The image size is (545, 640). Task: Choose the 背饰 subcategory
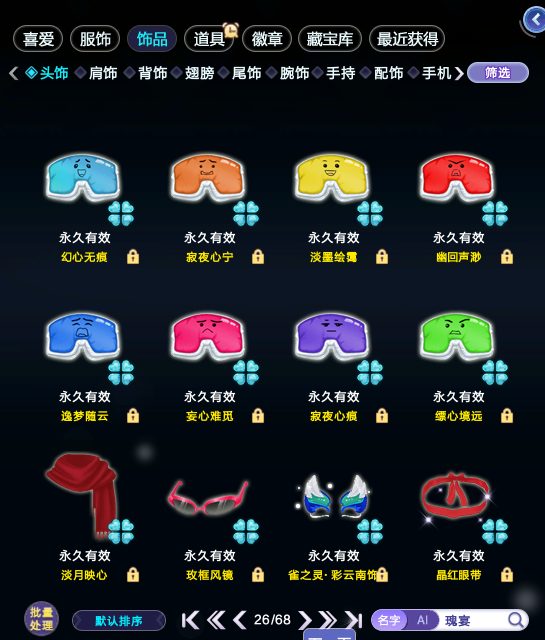152,73
